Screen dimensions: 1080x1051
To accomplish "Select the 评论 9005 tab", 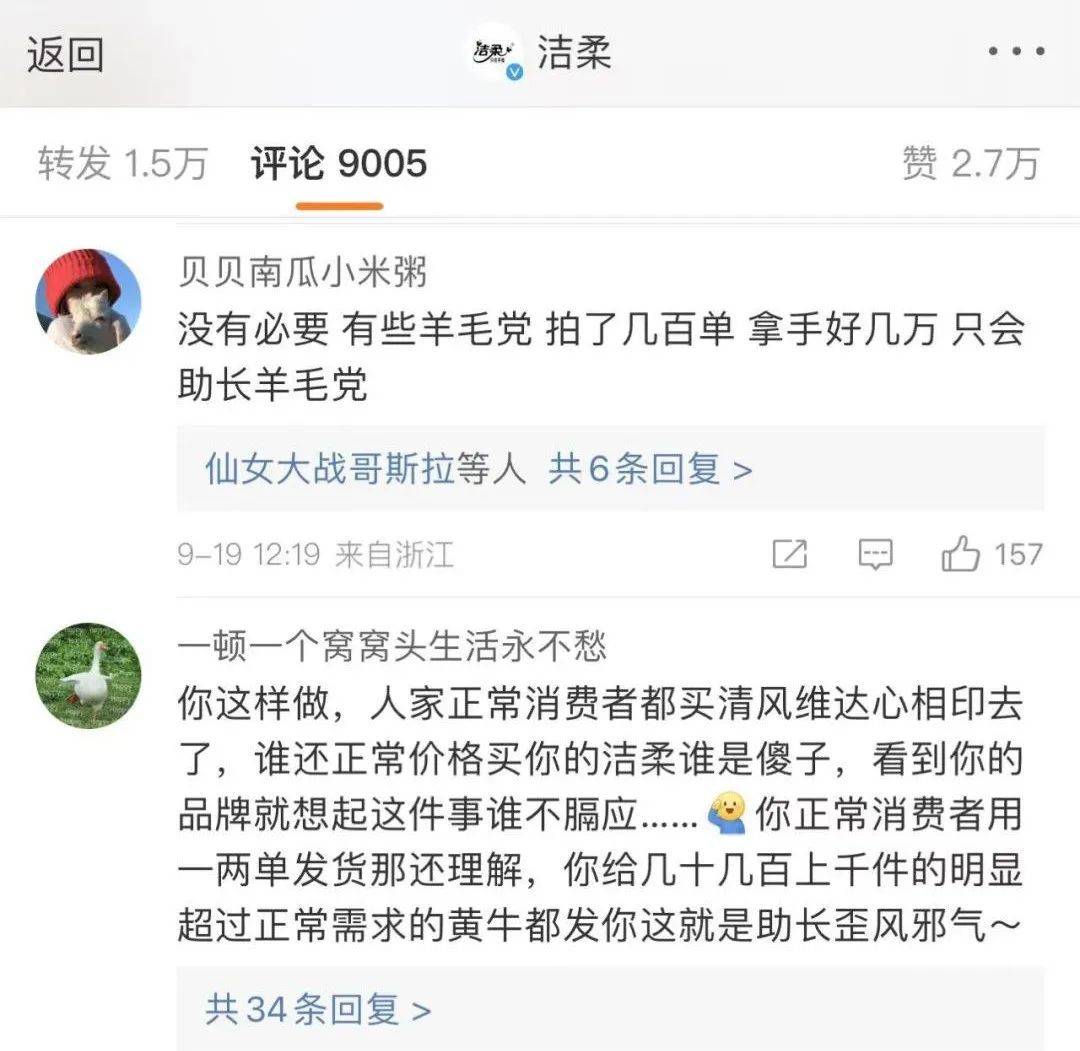I will coord(339,163).
